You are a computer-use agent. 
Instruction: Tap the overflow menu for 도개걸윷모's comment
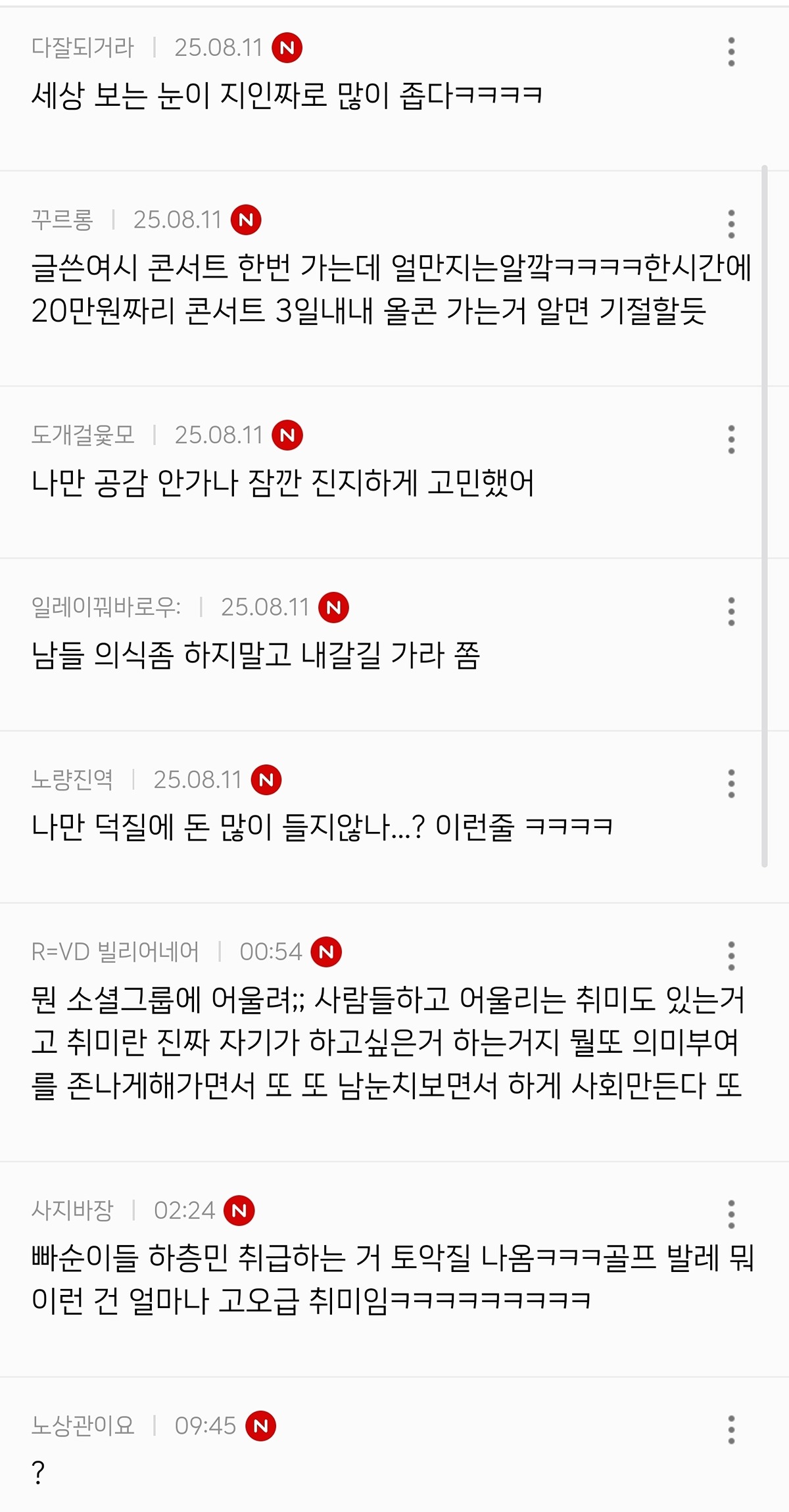(x=731, y=439)
